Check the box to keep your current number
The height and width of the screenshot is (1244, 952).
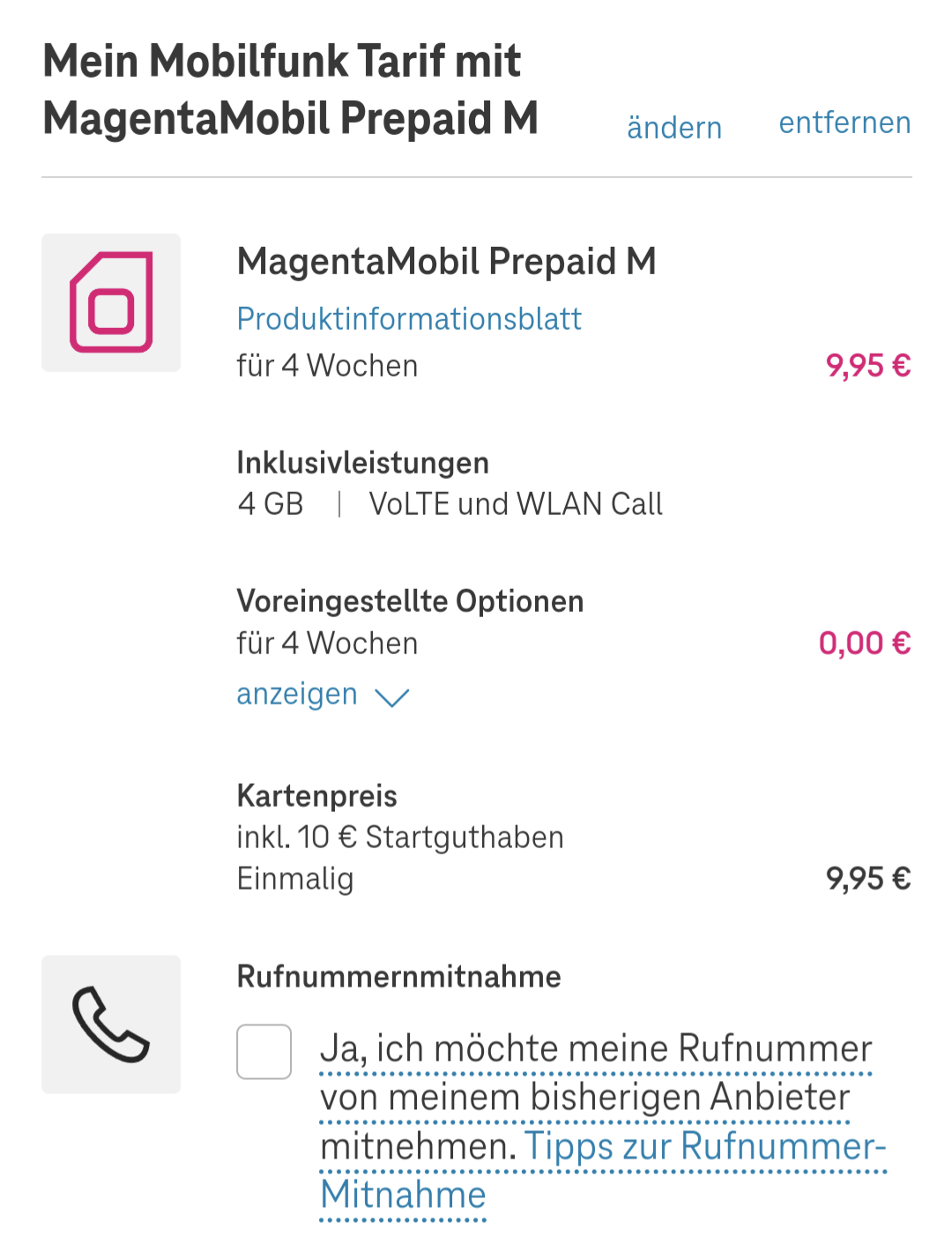(263, 1050)
